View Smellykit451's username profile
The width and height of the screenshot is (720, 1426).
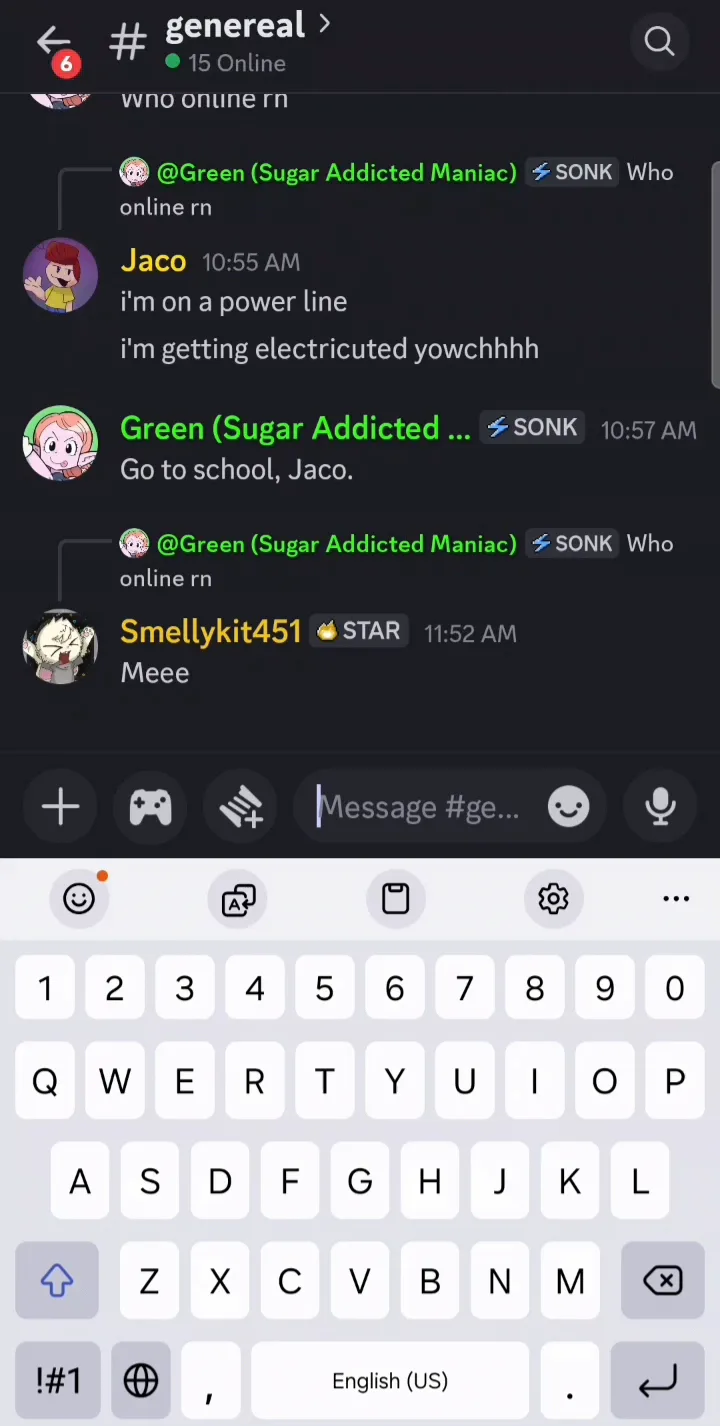[210, 632]
